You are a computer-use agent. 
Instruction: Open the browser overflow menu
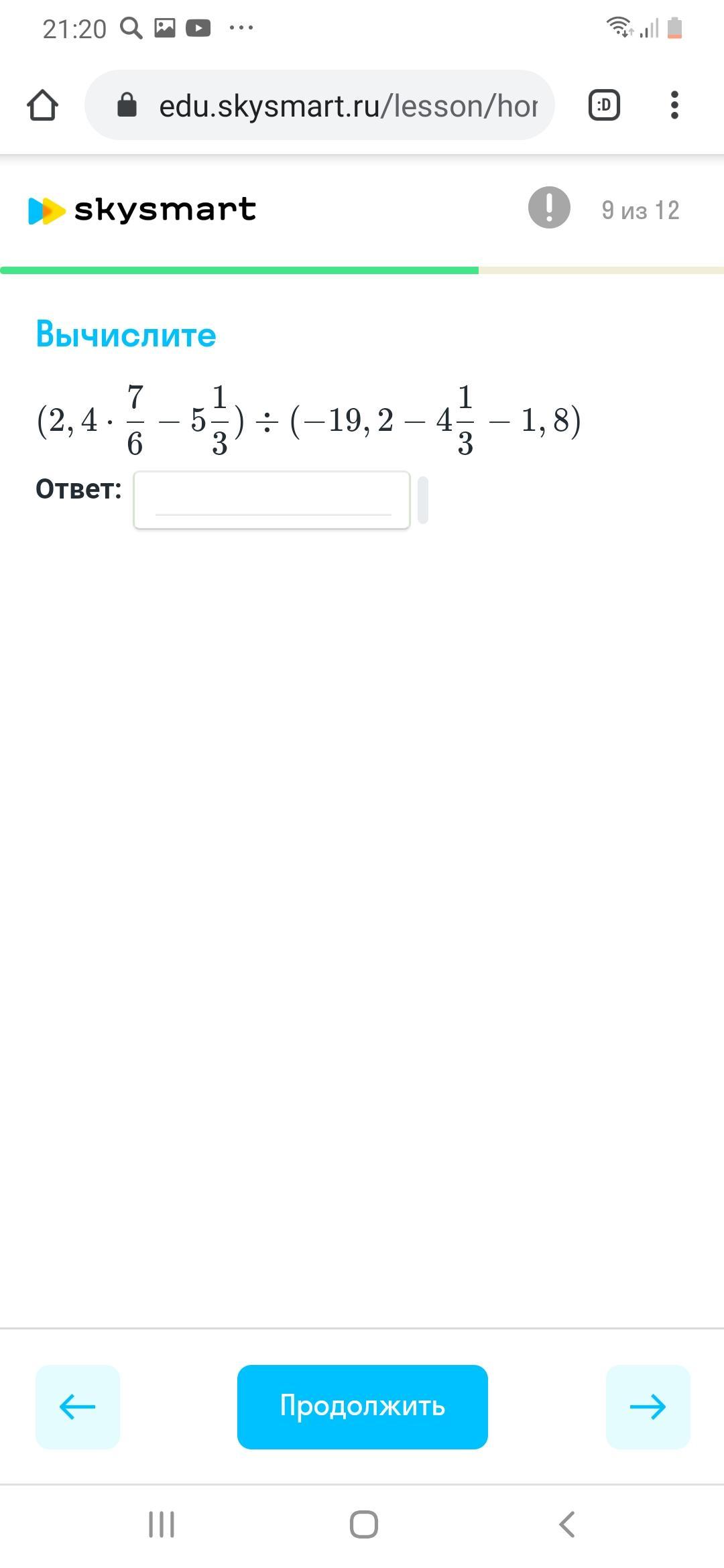[674, 105]
